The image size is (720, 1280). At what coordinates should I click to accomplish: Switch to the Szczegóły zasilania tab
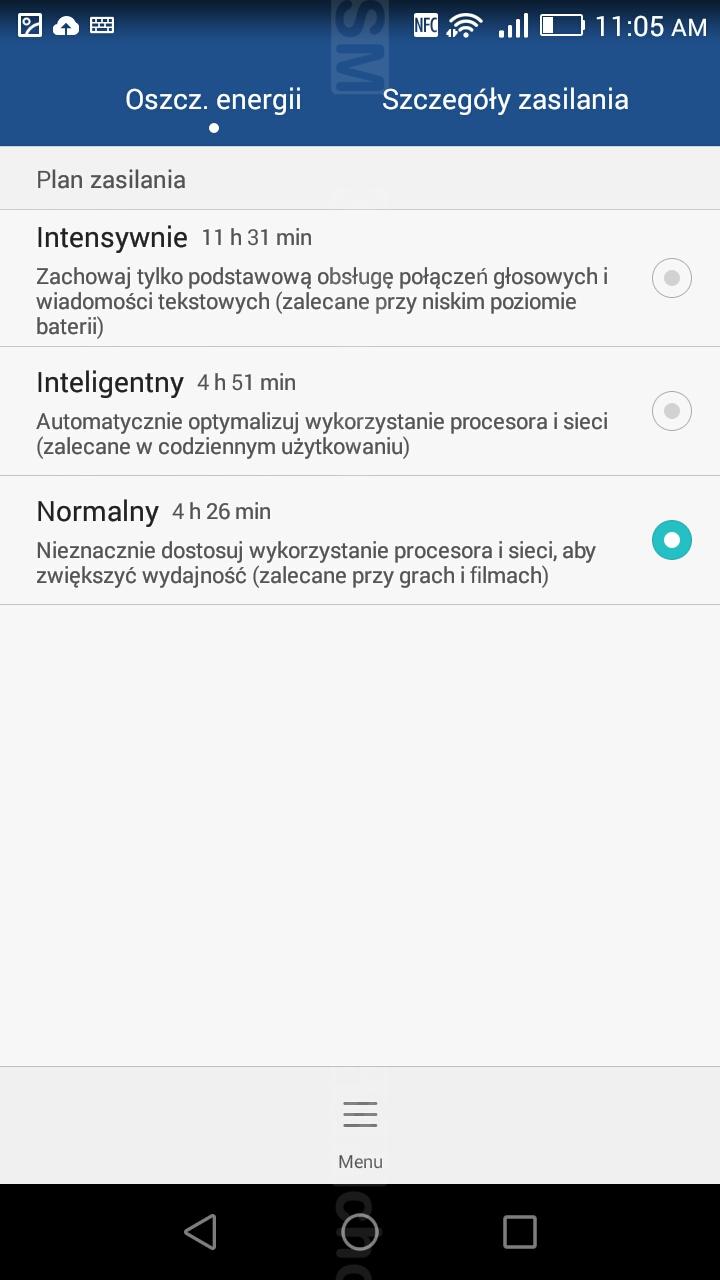click(x=505, y=100)
